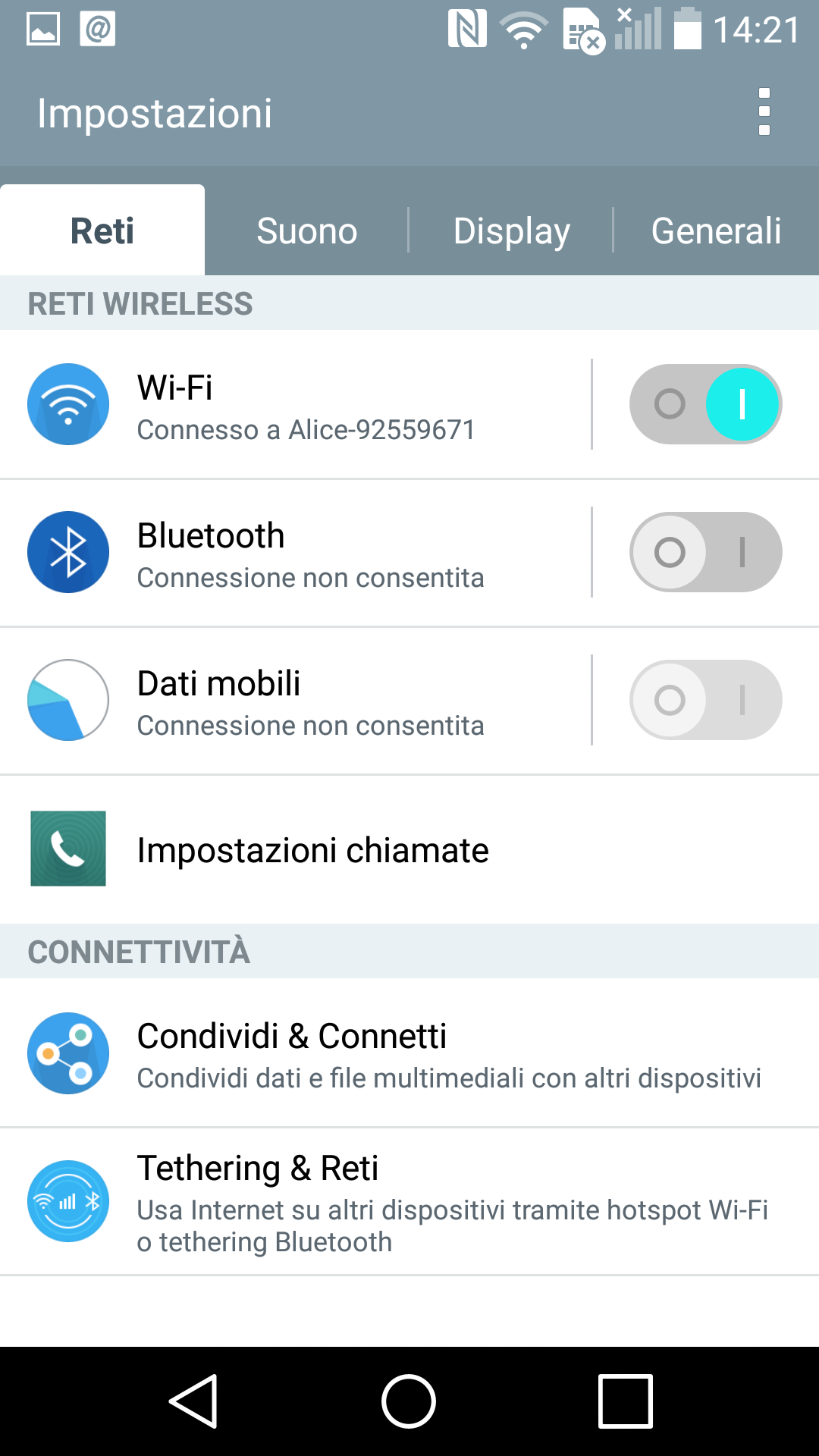Viewport: 819px width, 1456px height.
Task: Enable the Bluetooth toggle
Action: point(705,552)
